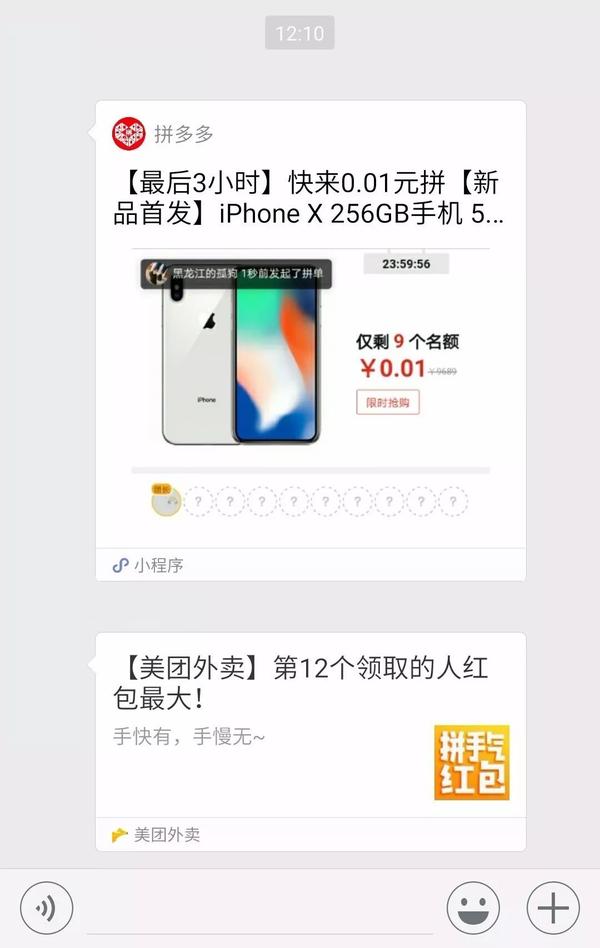Open the Pinduoduo iPhone X mini program card
600x948 pixels.
pos(310,340)
